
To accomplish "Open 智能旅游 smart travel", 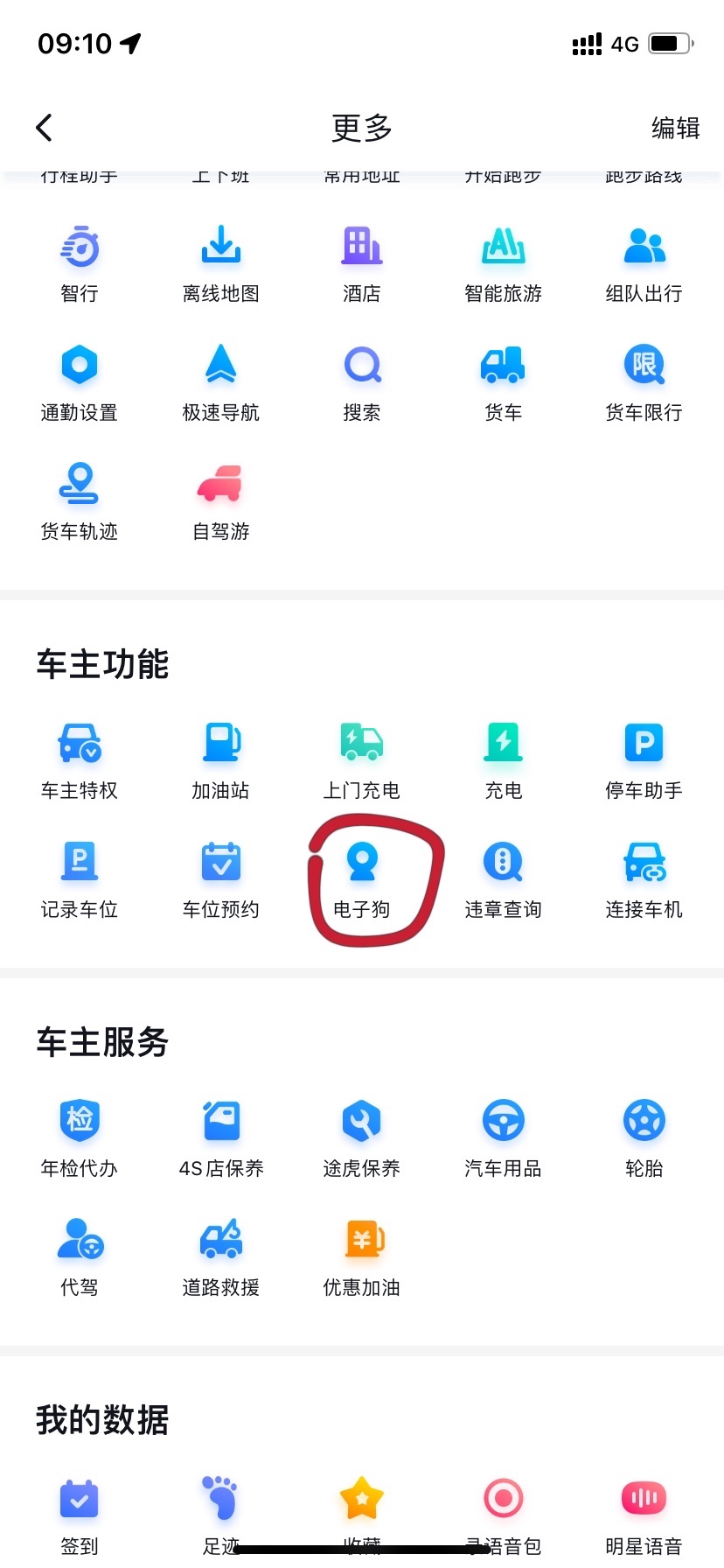I will [x=503, y=262].
